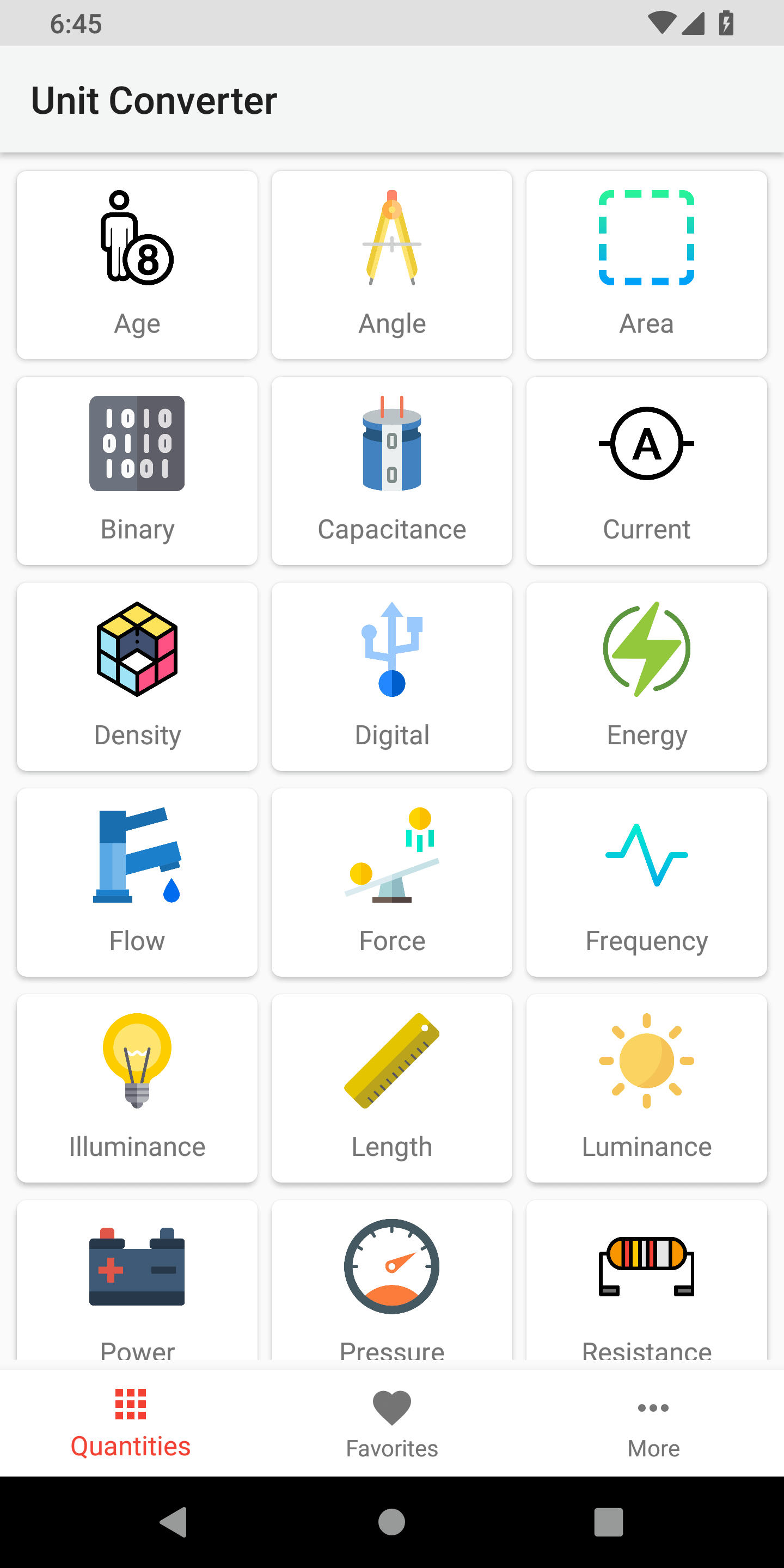Tap the Length converter card
Viewport: 784px width, 1568px height.
click(391, 1088)
